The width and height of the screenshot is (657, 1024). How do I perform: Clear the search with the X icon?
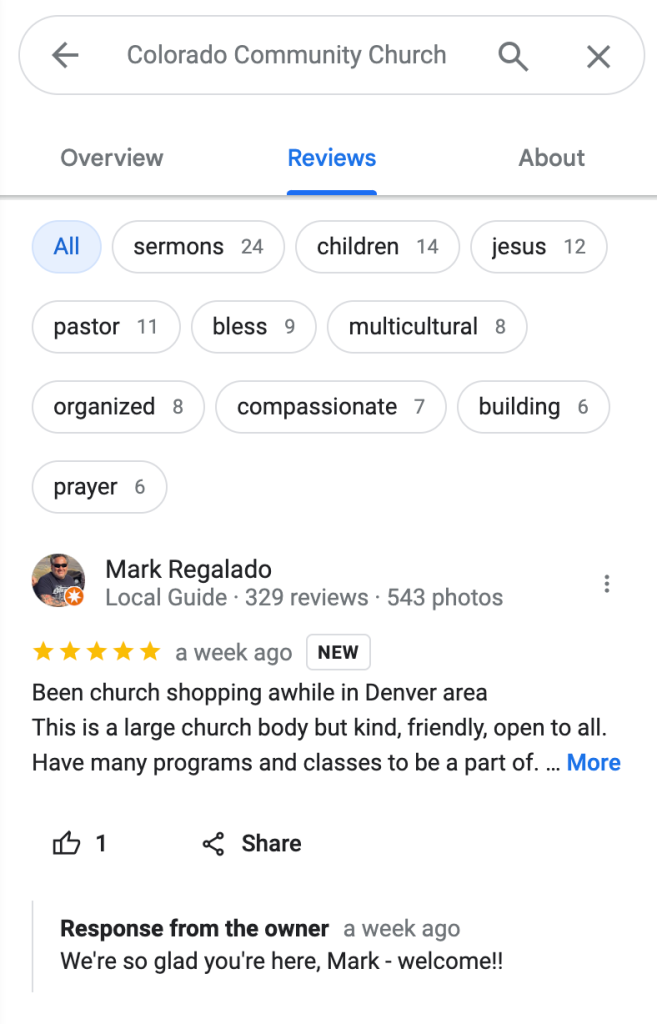pyautogui.click(x=598, y=56)
